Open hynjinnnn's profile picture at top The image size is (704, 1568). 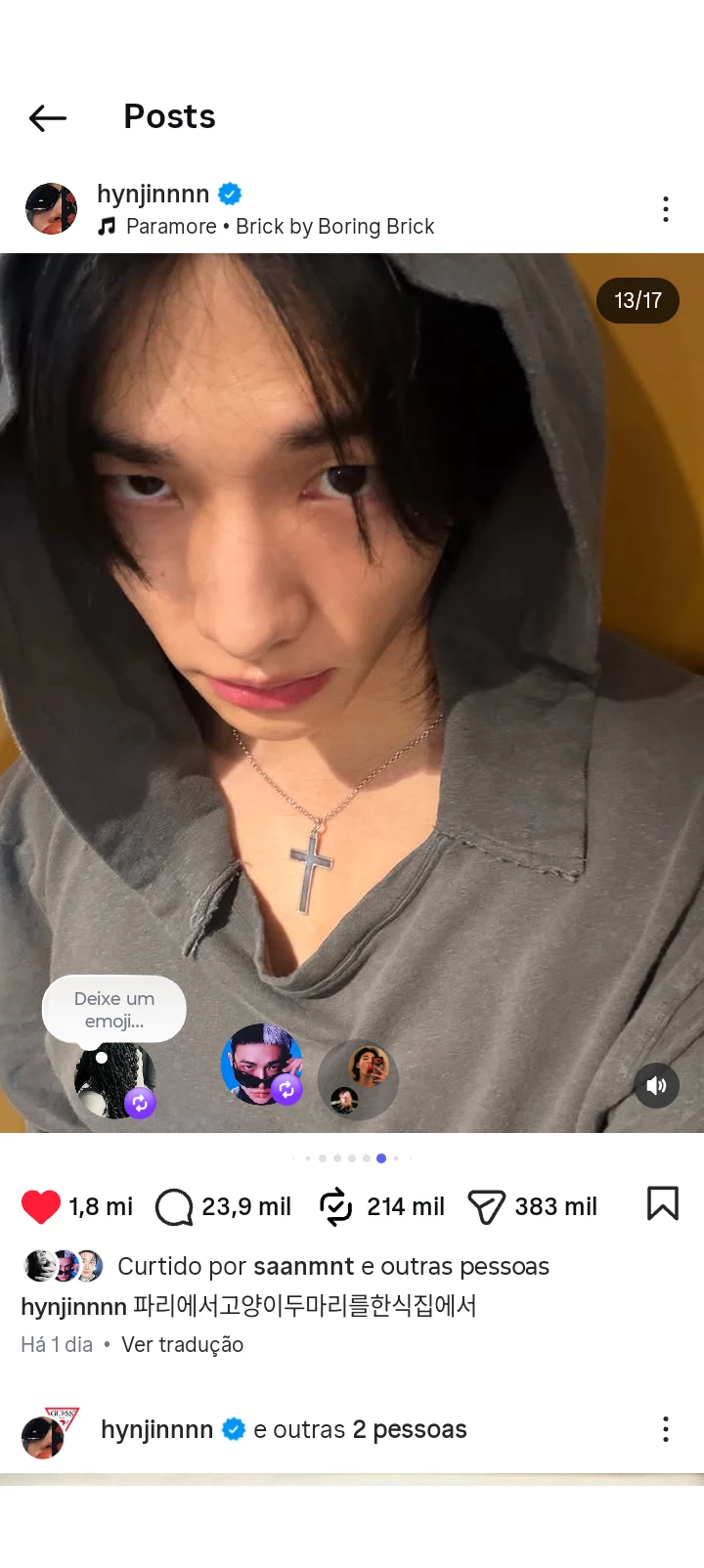click(51, 208)
